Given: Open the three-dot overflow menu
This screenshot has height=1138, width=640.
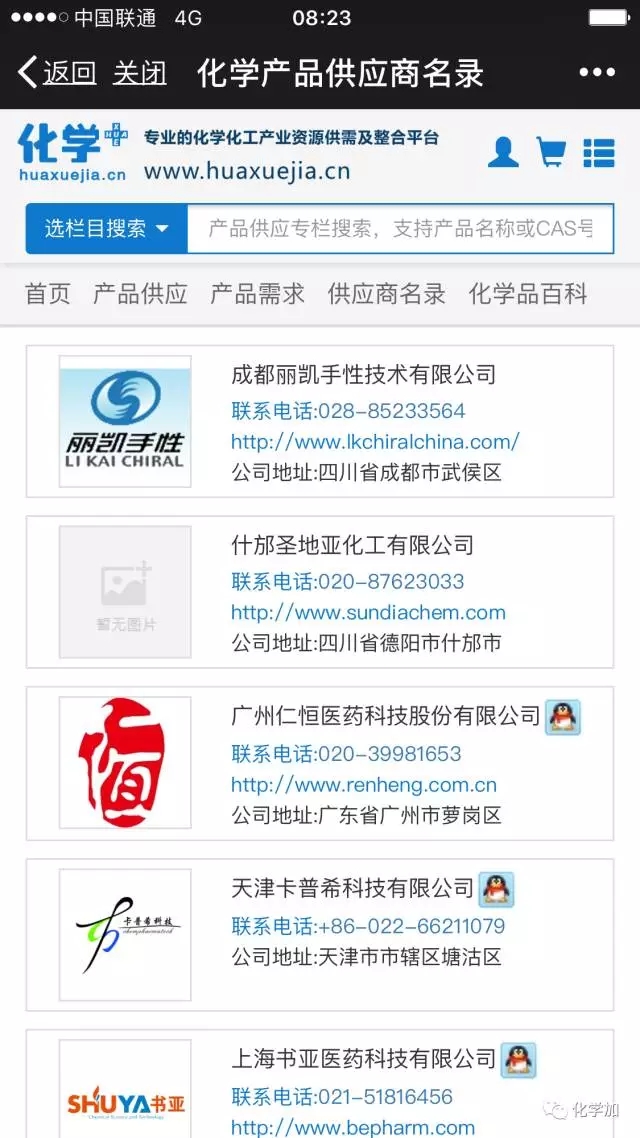Looking at the screenshot, I should [x=597, y=73].
